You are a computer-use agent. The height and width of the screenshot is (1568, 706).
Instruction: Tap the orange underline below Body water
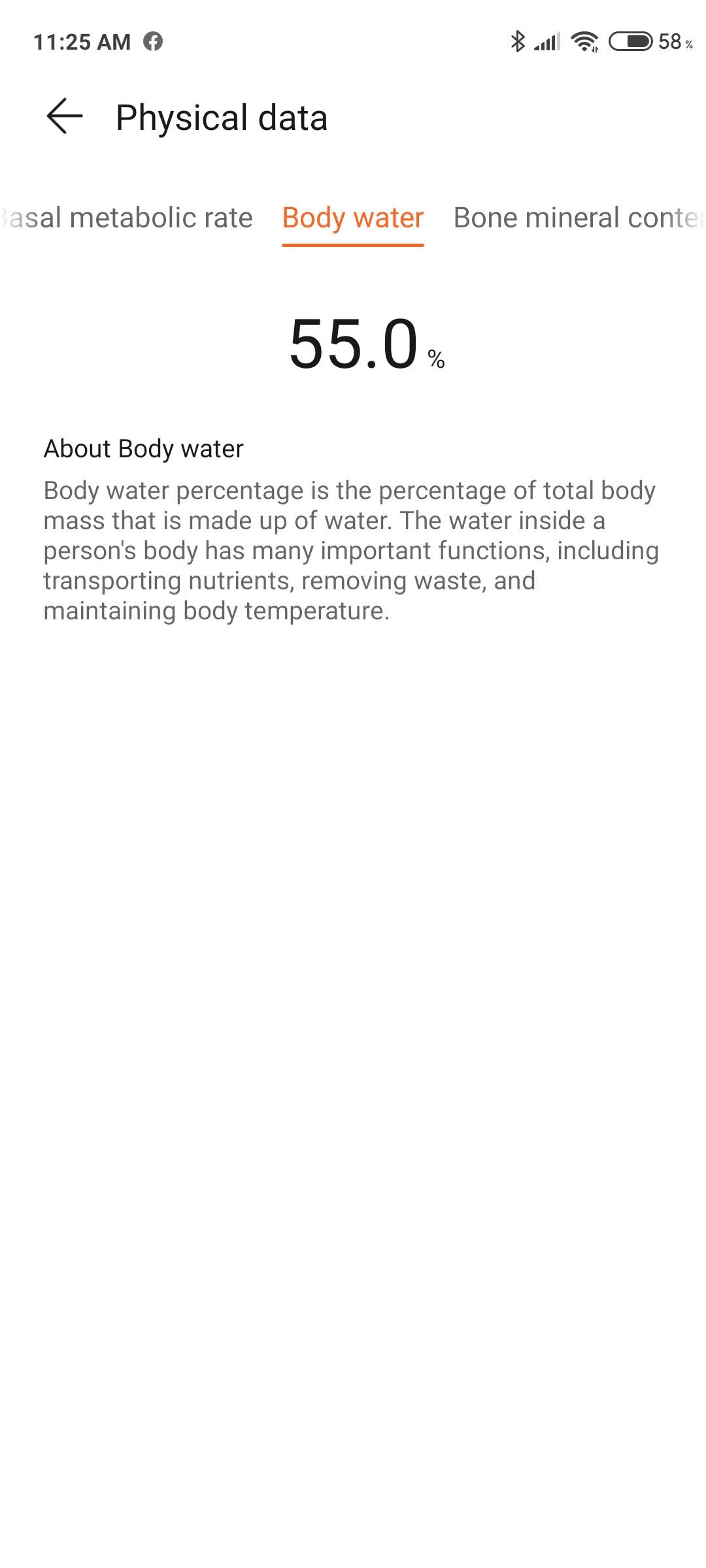coord(352,245)
